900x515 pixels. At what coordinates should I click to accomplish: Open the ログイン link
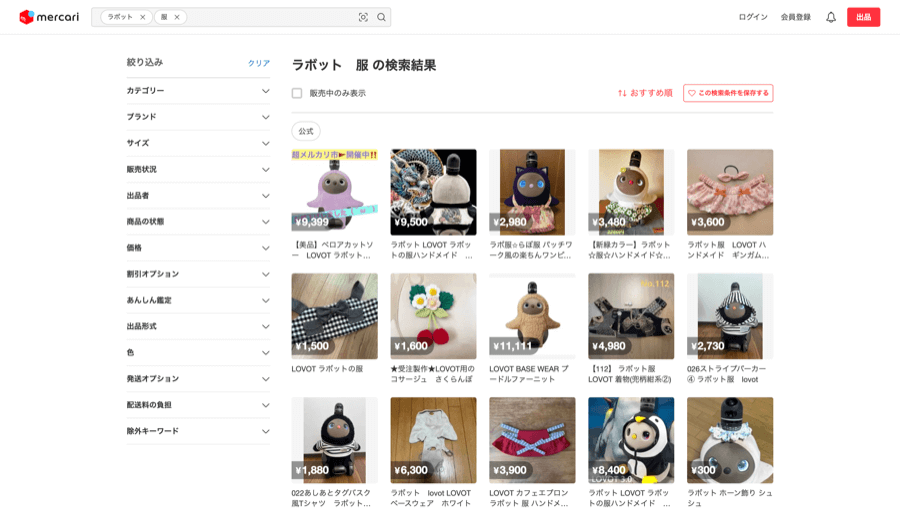(752, 17)
